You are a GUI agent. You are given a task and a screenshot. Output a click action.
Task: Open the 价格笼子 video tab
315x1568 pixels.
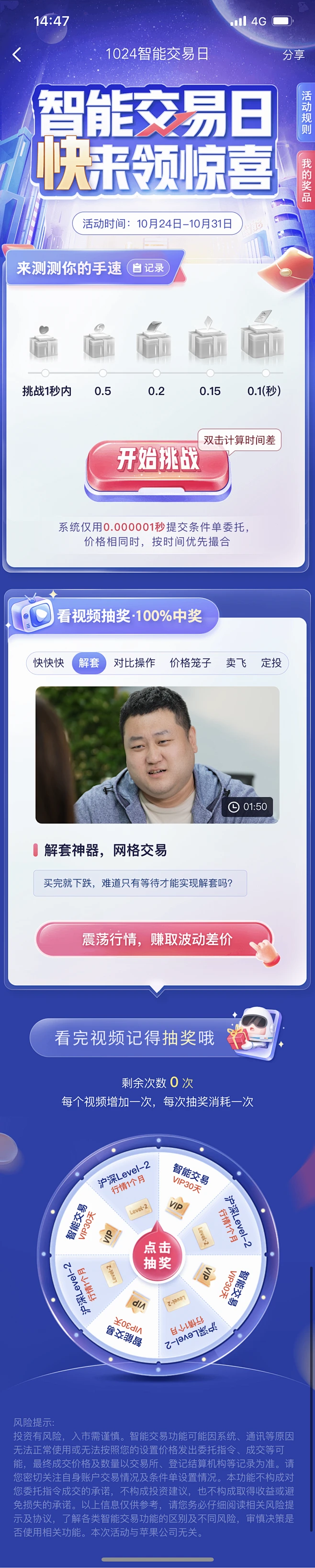(x=191, y=662)
